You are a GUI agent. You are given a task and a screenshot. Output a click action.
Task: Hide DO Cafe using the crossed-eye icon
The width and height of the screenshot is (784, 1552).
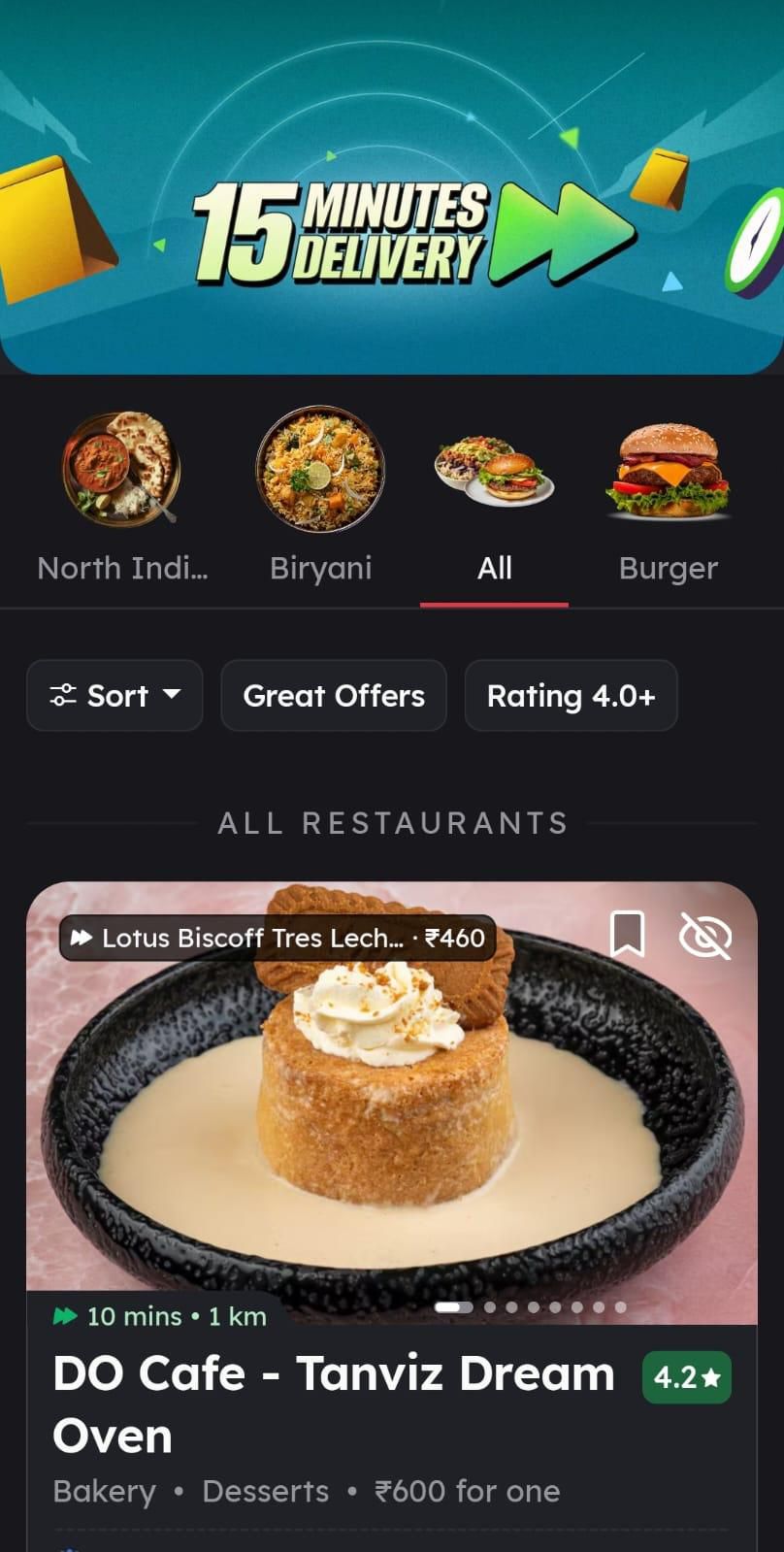[x=705, y=936]
